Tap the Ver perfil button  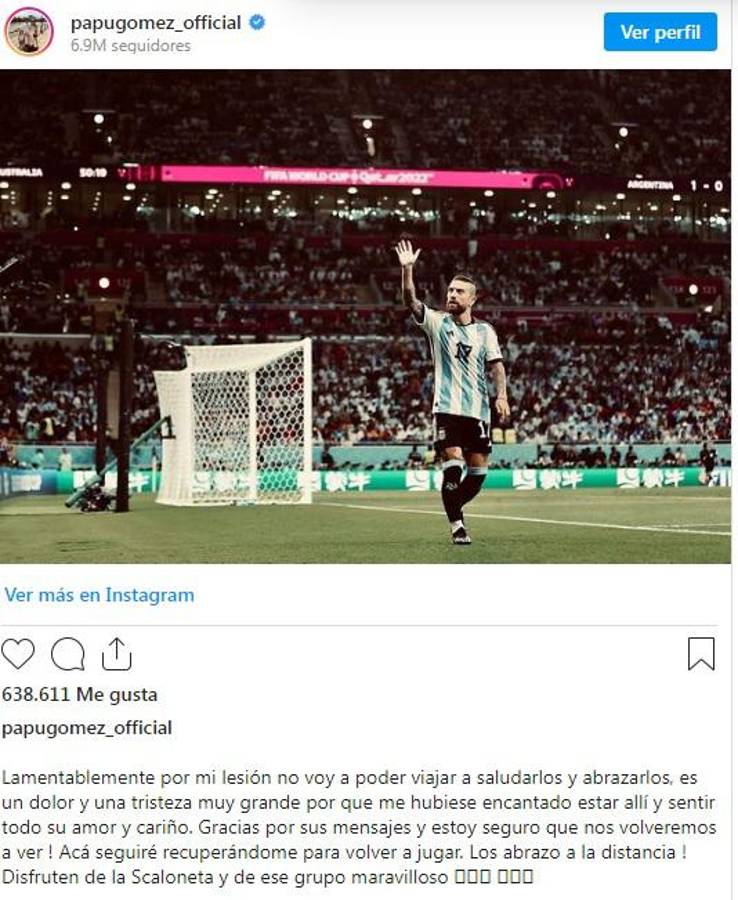point(660,32)
